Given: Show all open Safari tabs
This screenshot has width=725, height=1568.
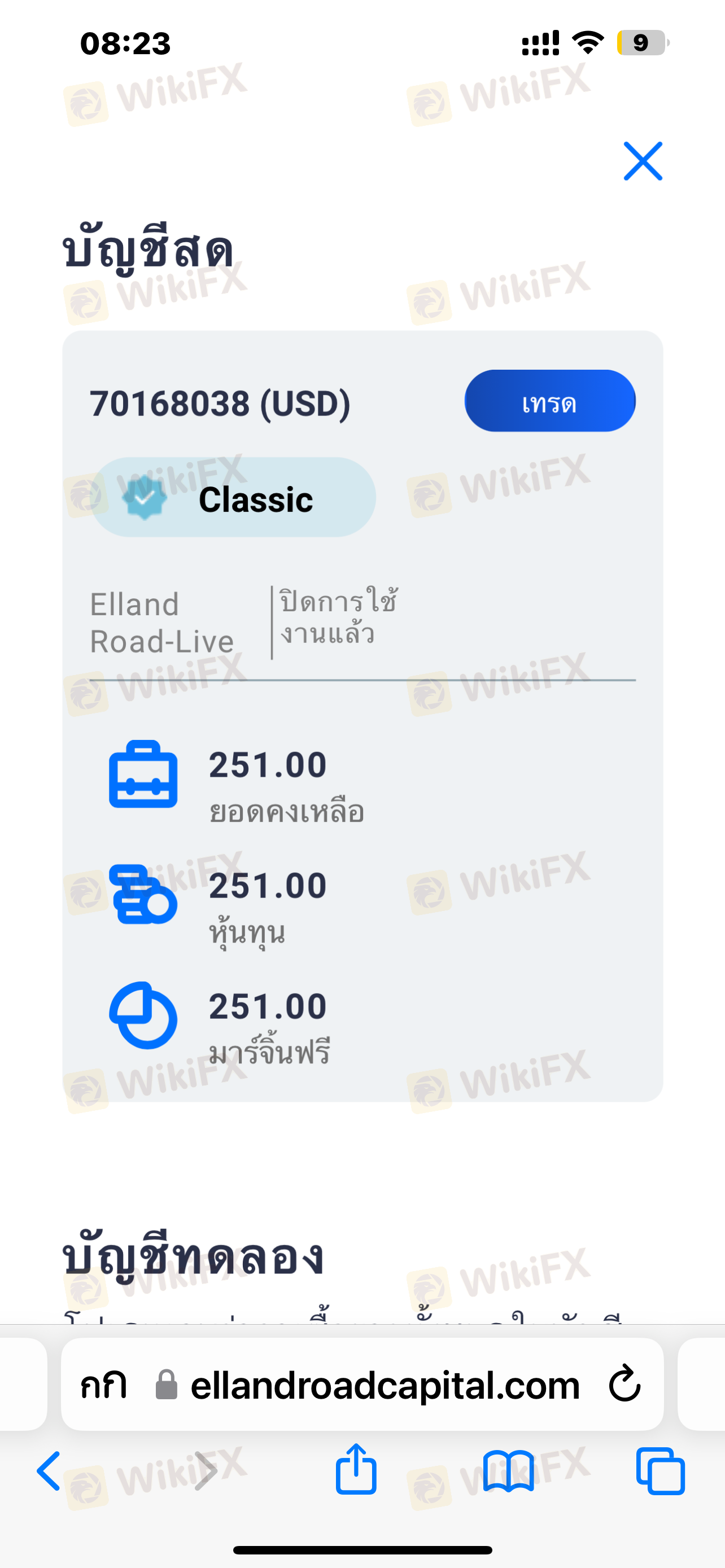Looking at the screenshot, I should (x=661, y=1471).
